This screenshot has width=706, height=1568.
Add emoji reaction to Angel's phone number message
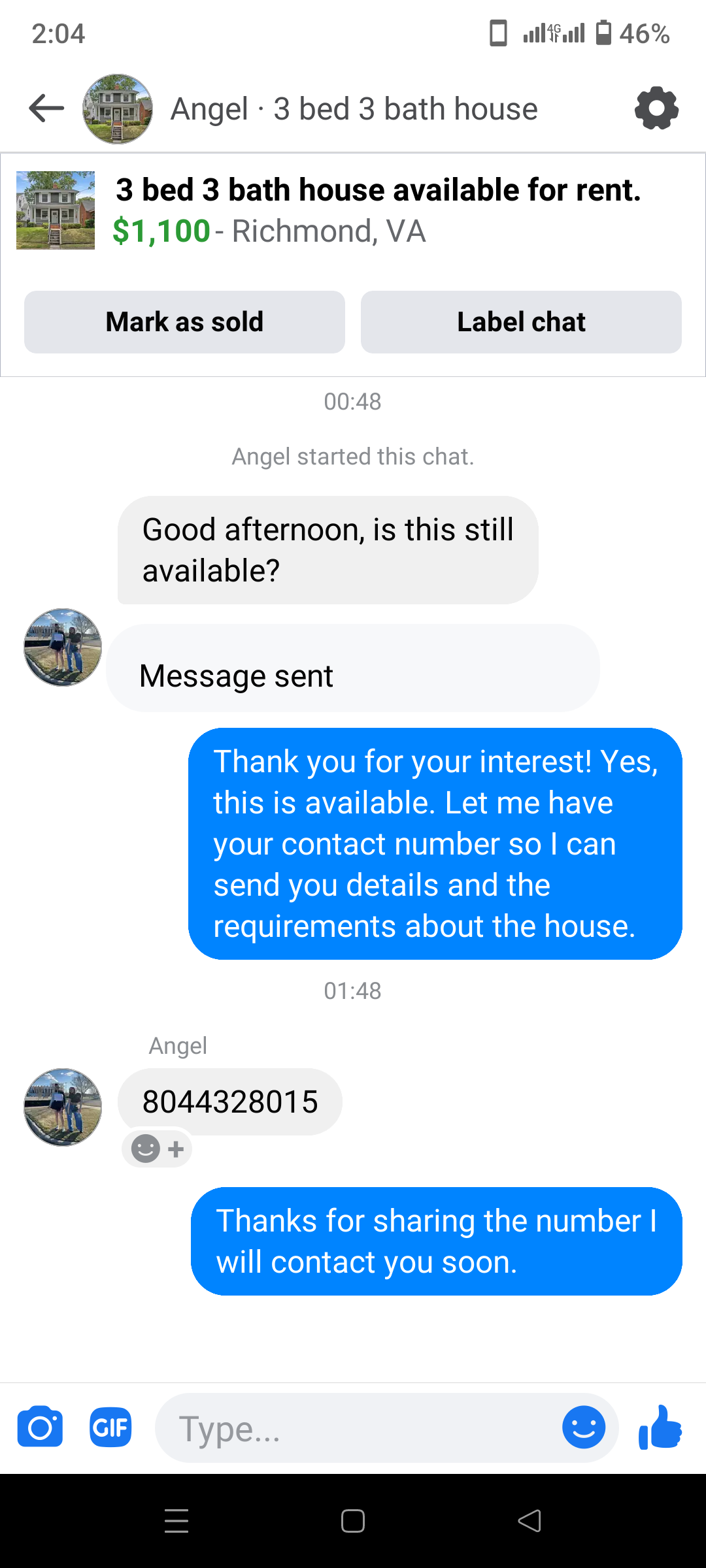[x=157, y=1149]
